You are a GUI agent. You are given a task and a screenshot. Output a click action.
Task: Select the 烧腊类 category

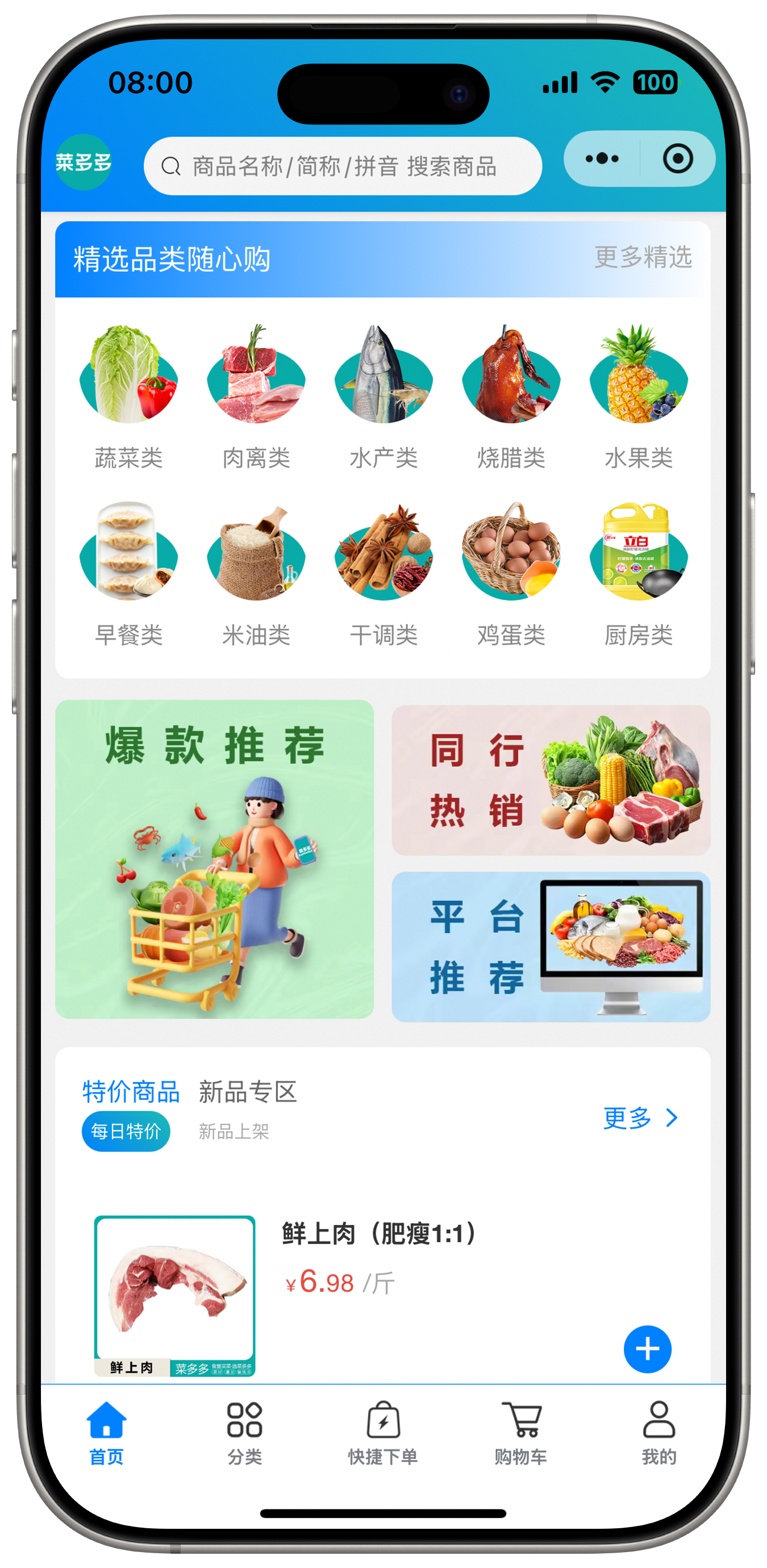pyautogui.click(x=511, y=397)
